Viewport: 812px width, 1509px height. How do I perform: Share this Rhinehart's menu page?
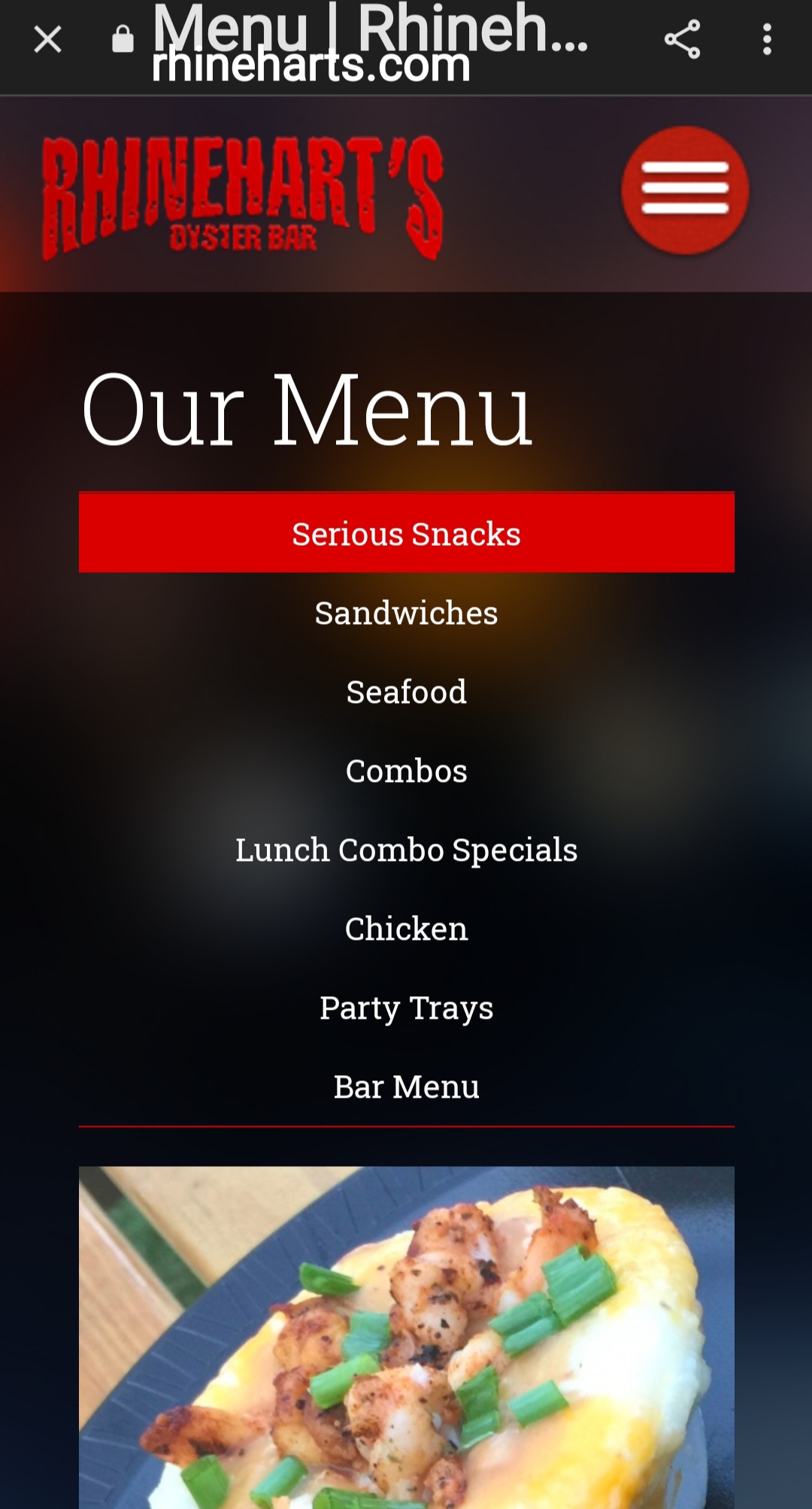click(x=682, y=40)
